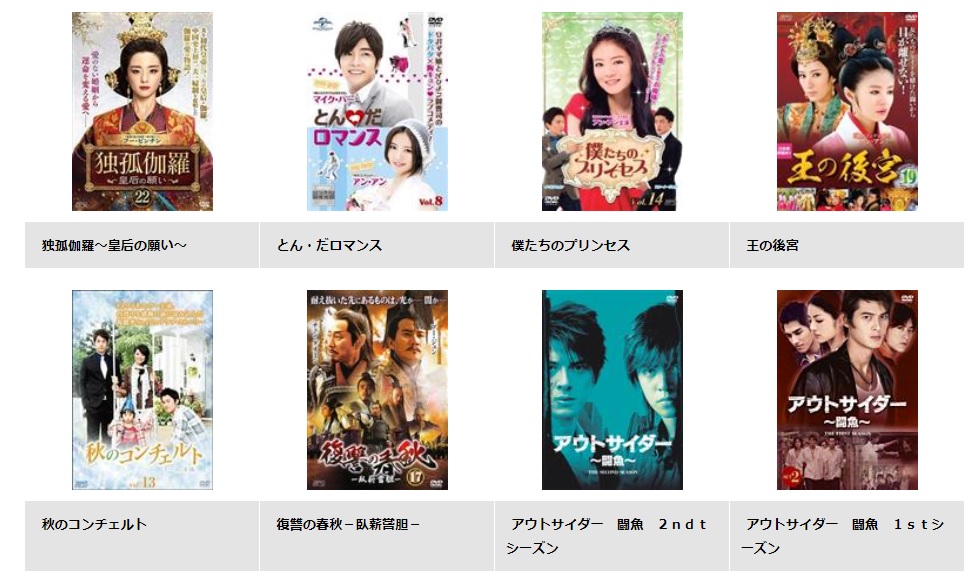Open アウトサイダー 闘魚 1st season cover
The height and width of the screenshot is (582, 976).
pyautogui.click(x=847, y=390)
